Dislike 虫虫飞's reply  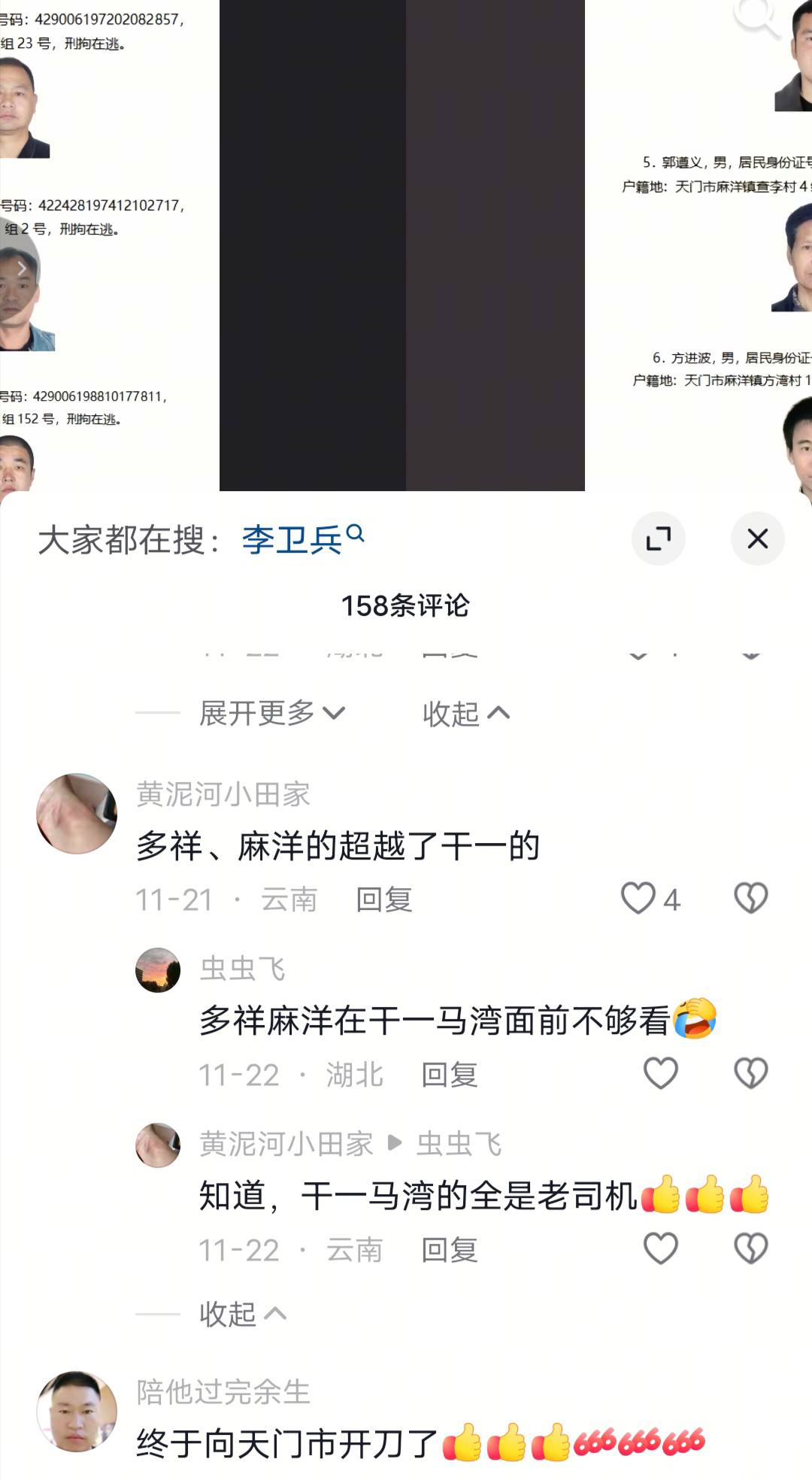click(x=750, y=1073)
